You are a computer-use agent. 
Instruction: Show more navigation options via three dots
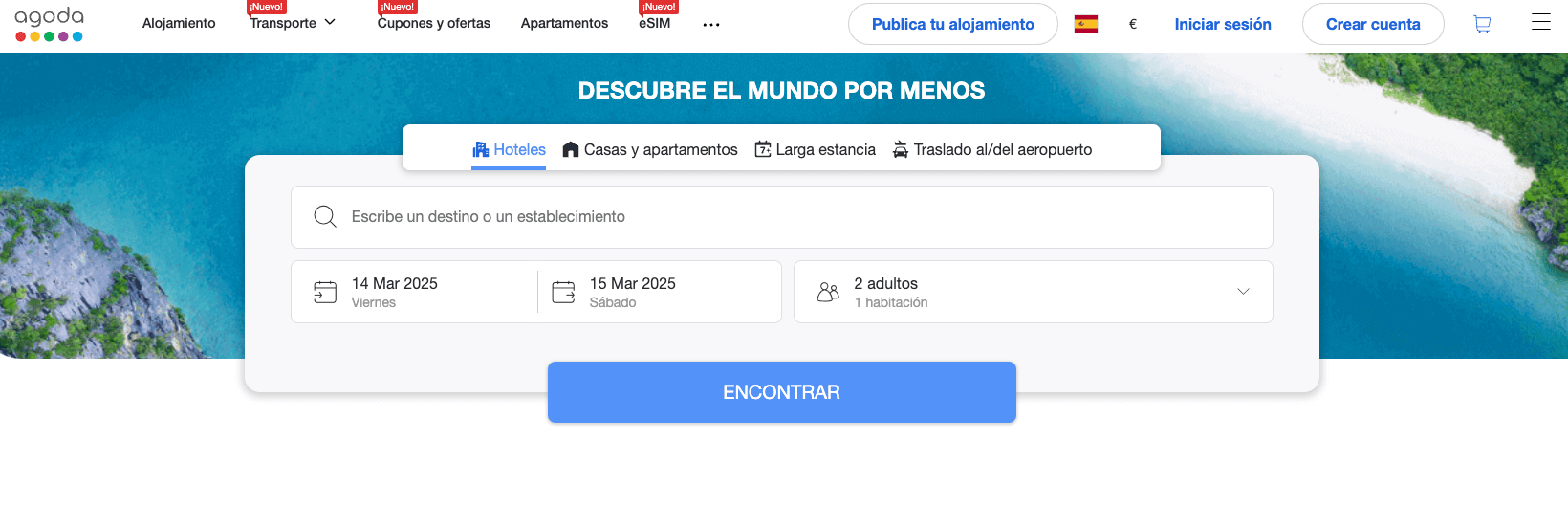pos(711,25)
